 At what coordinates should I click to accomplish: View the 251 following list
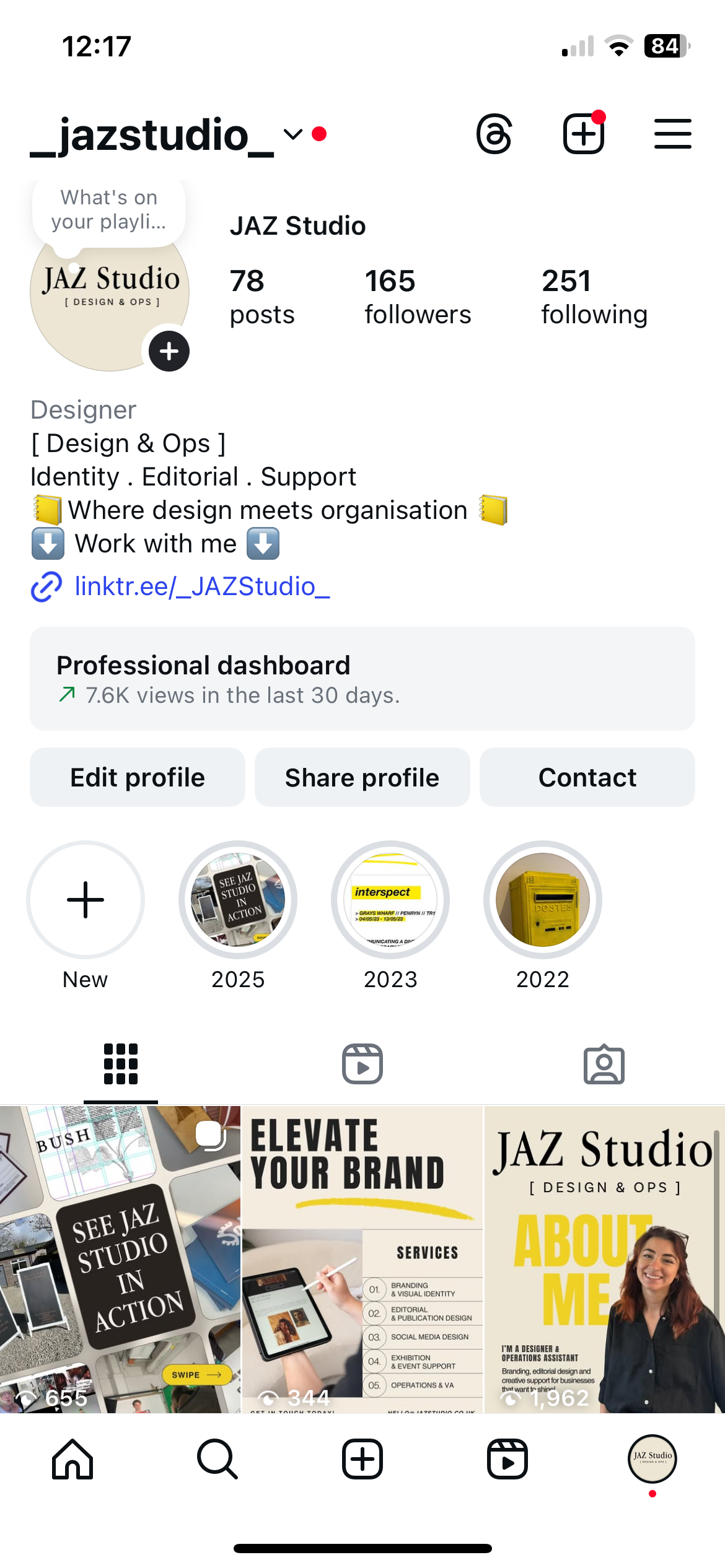pyautogui.click(x=594, y=297)
